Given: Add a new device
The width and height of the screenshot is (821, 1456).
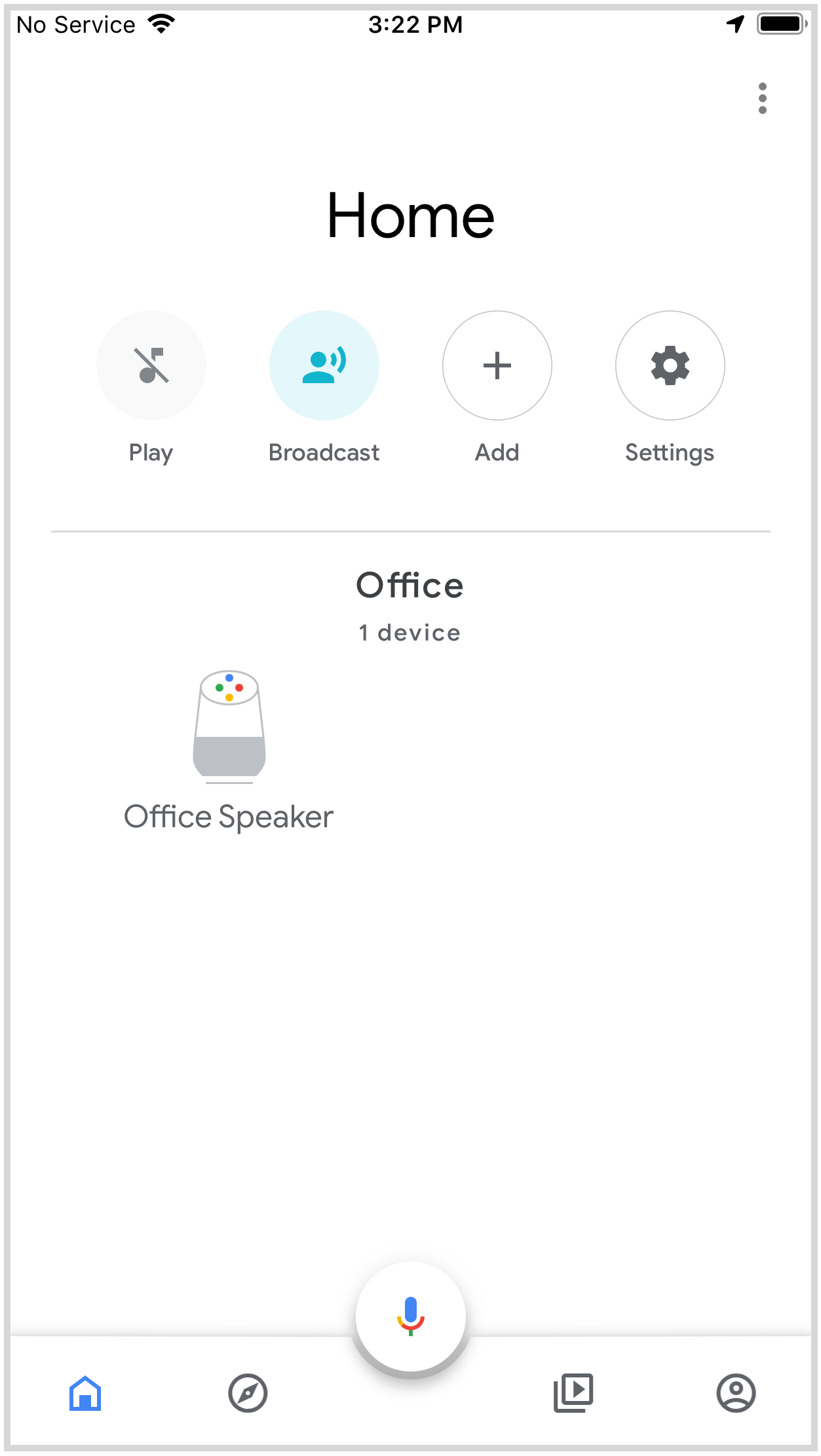Looking at the screenshot, I should coord(497,365).
